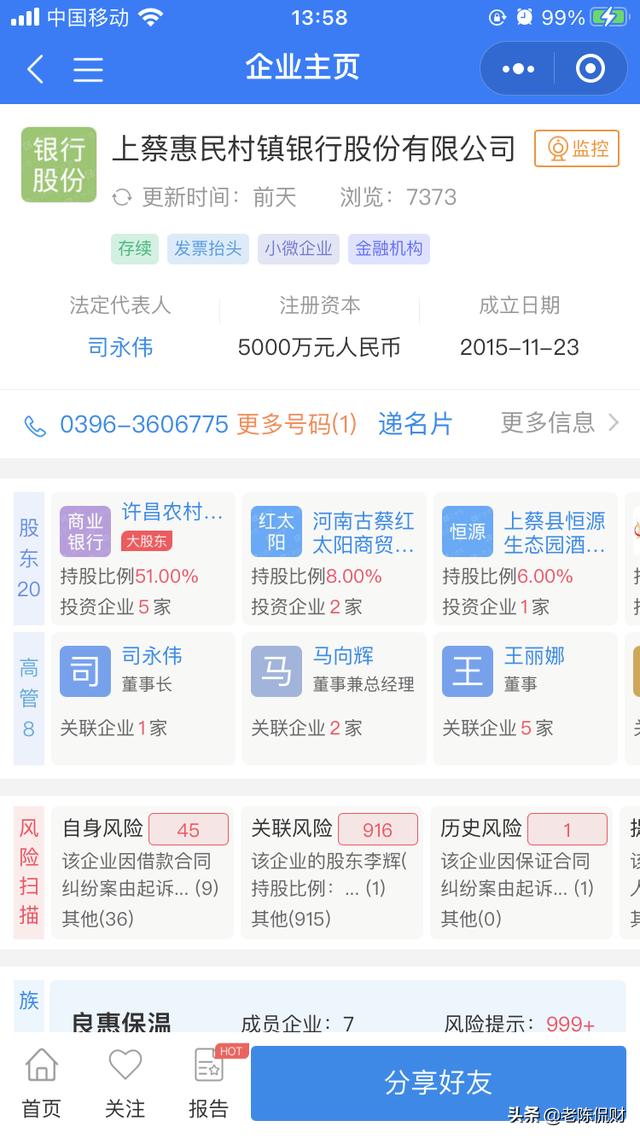
Task: Call phone number 0396-3606775
Action: 144,424
